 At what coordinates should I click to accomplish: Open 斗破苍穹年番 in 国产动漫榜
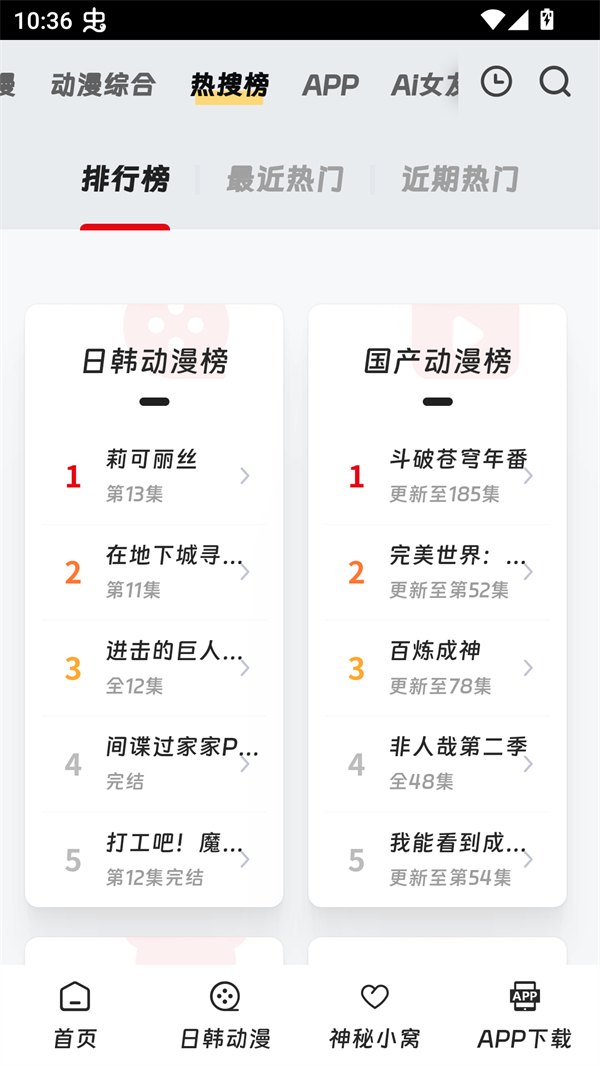438,475
